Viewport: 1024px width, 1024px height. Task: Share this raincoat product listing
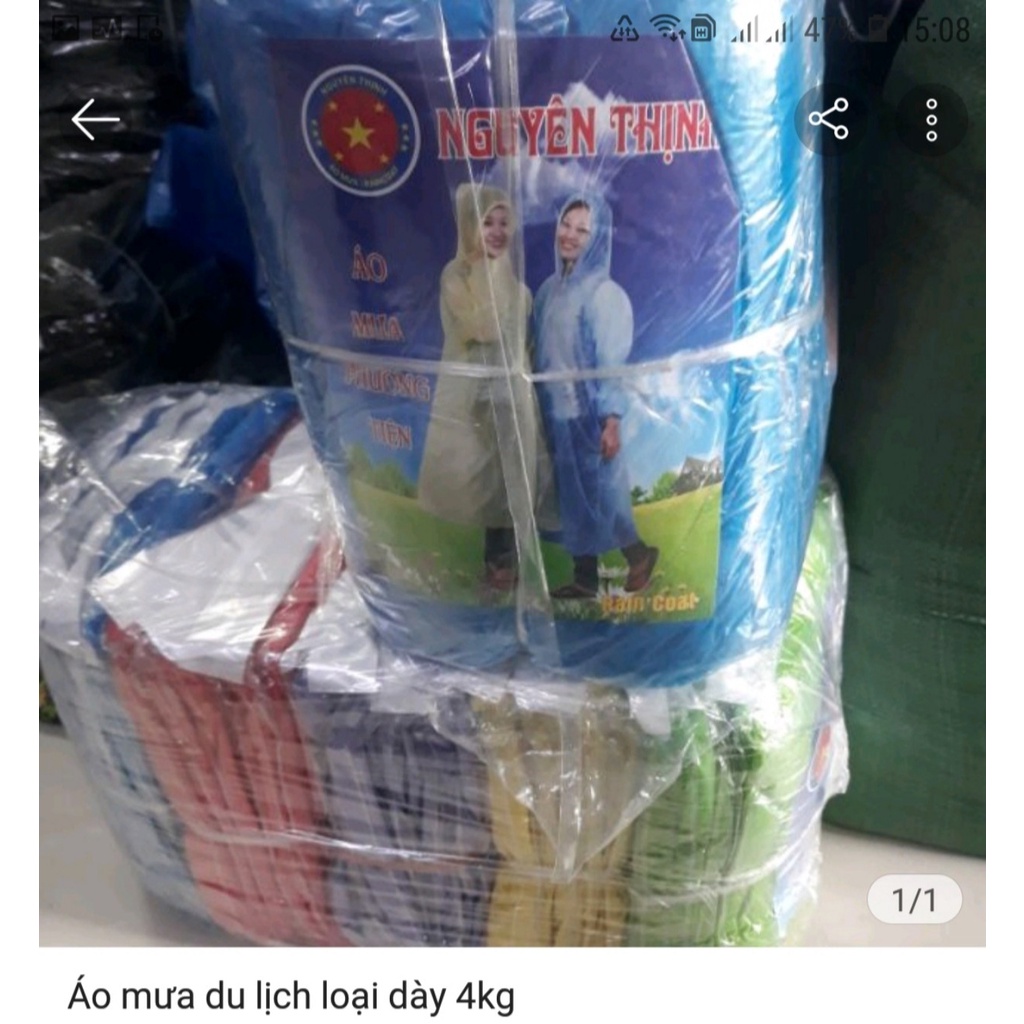[x=829, y=119]
